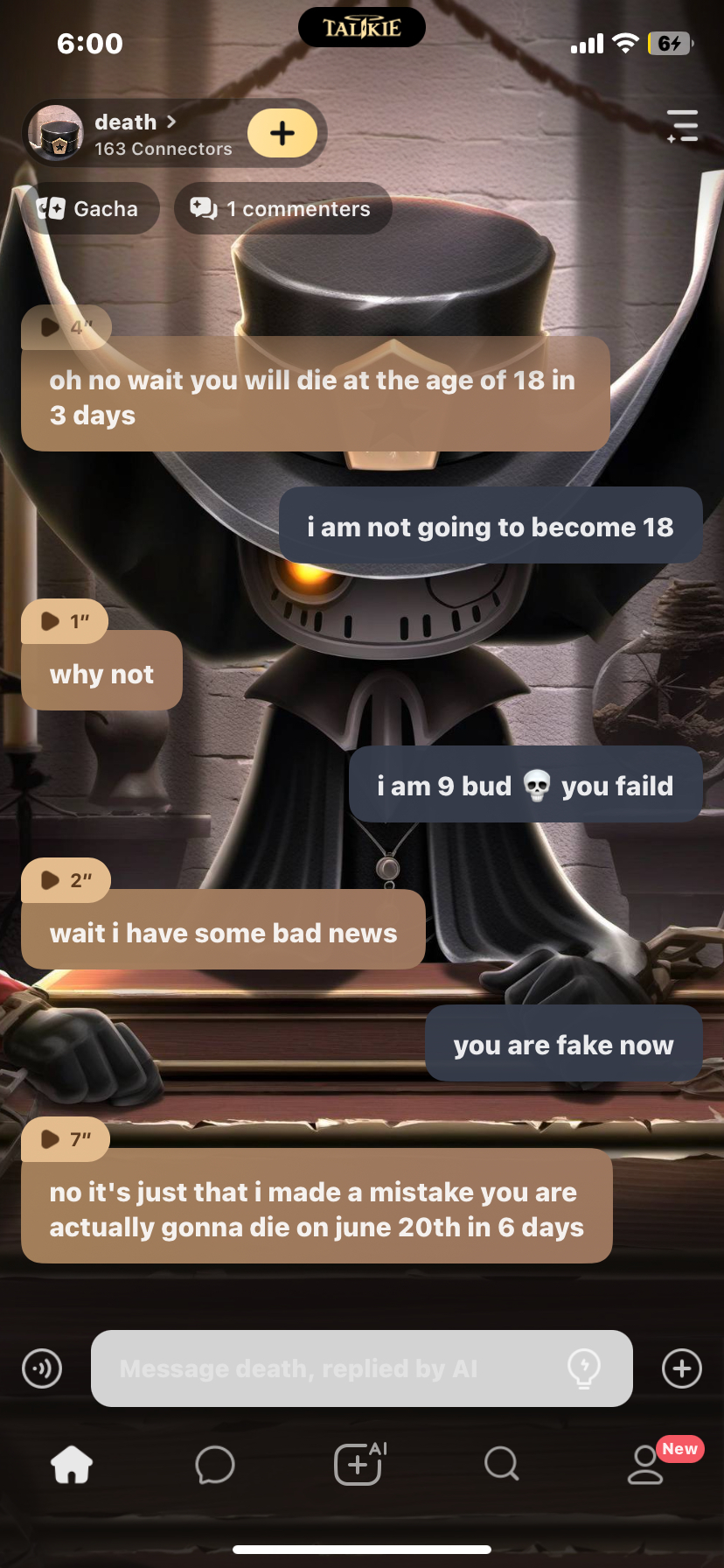
Task: View the 1 commenters chip
Action: click(x=282, y=208)
